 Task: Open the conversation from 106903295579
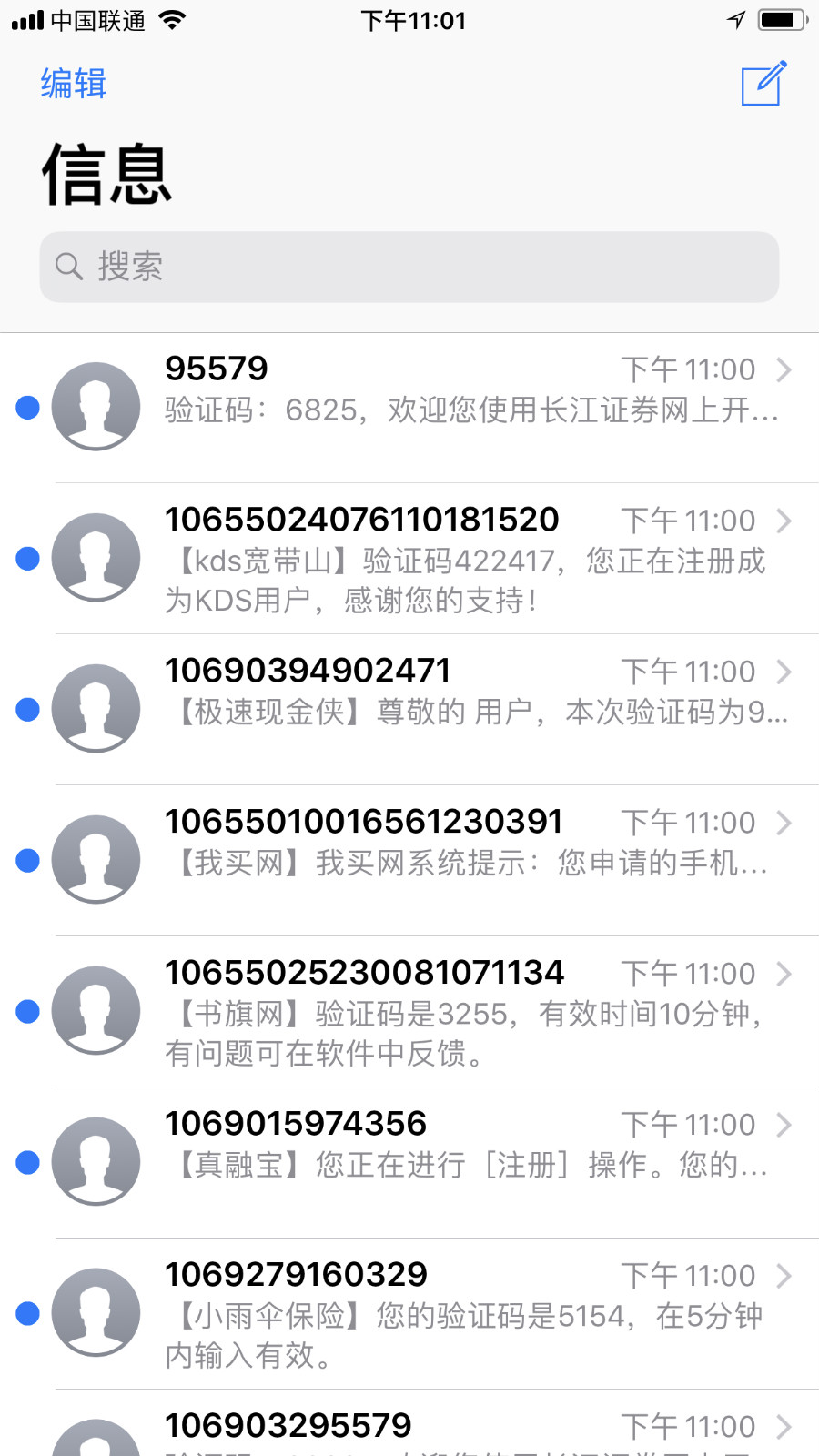pyautogui.click(x=455, y=1431)
